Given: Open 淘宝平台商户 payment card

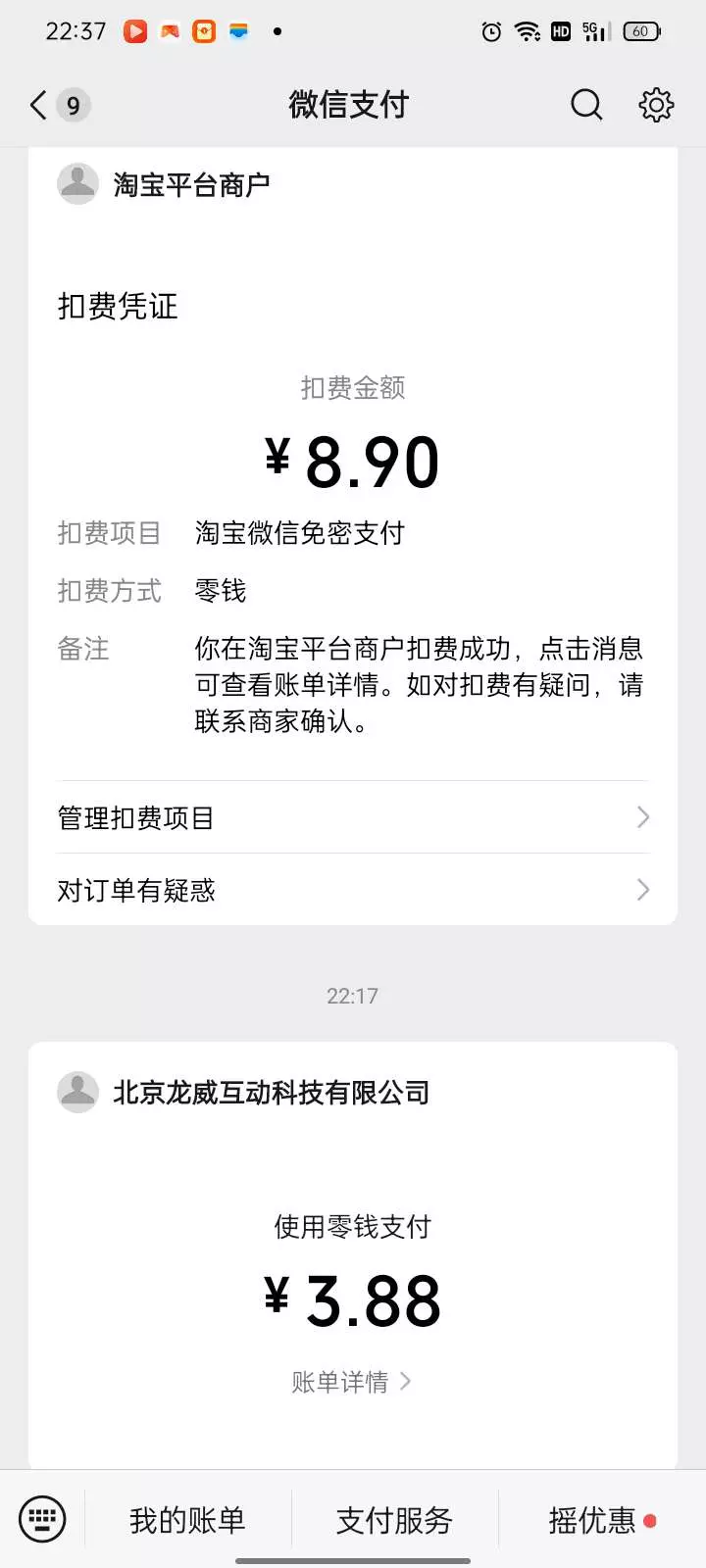Looking at the screenshot, I should pyautogui.click(x=353, y=441).
